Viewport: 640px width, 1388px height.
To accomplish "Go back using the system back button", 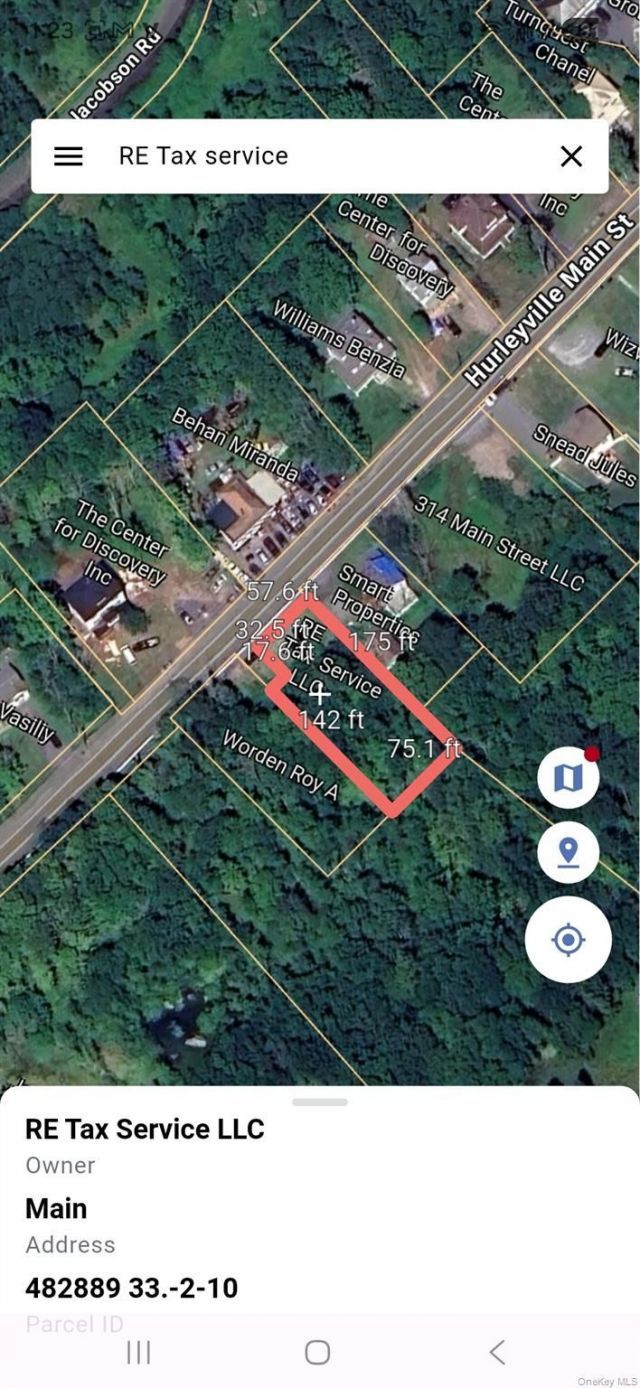I will (497, 1352).
